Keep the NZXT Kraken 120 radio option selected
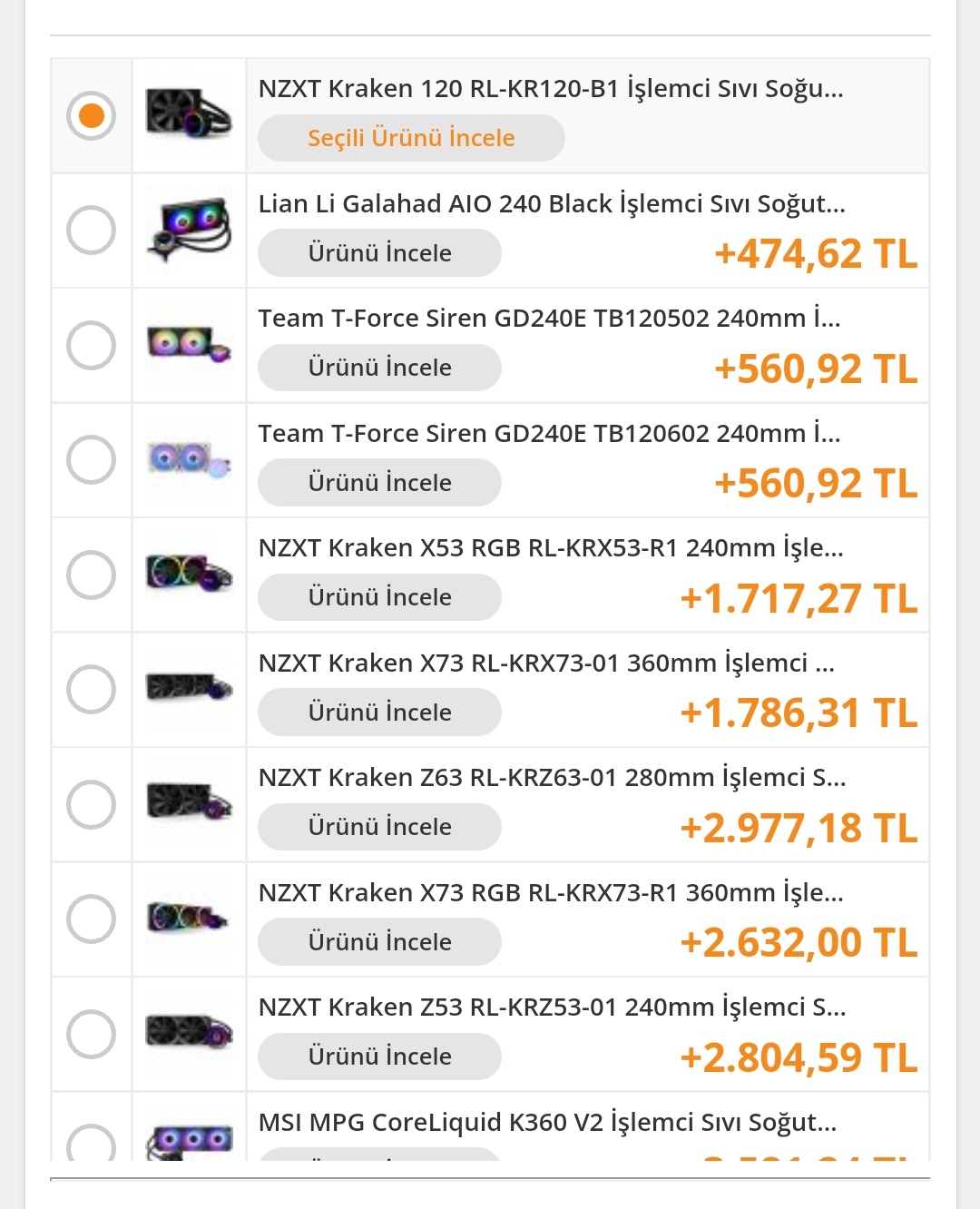Image resolution: width=980 pixels, height=1209 pixels. pyautogui.click(x=91, y=115)
